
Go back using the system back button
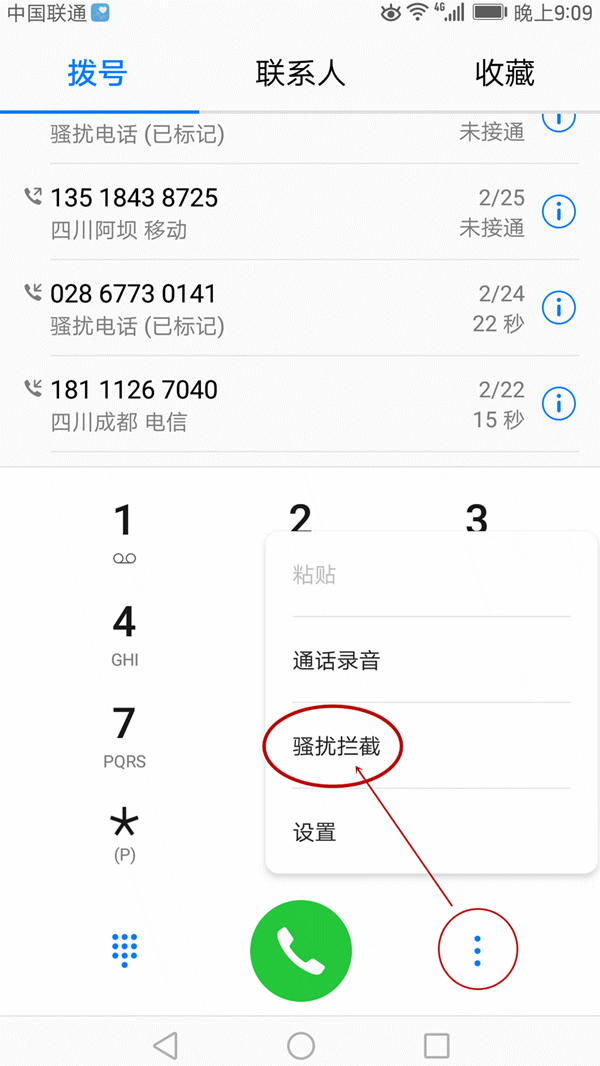165,1045
